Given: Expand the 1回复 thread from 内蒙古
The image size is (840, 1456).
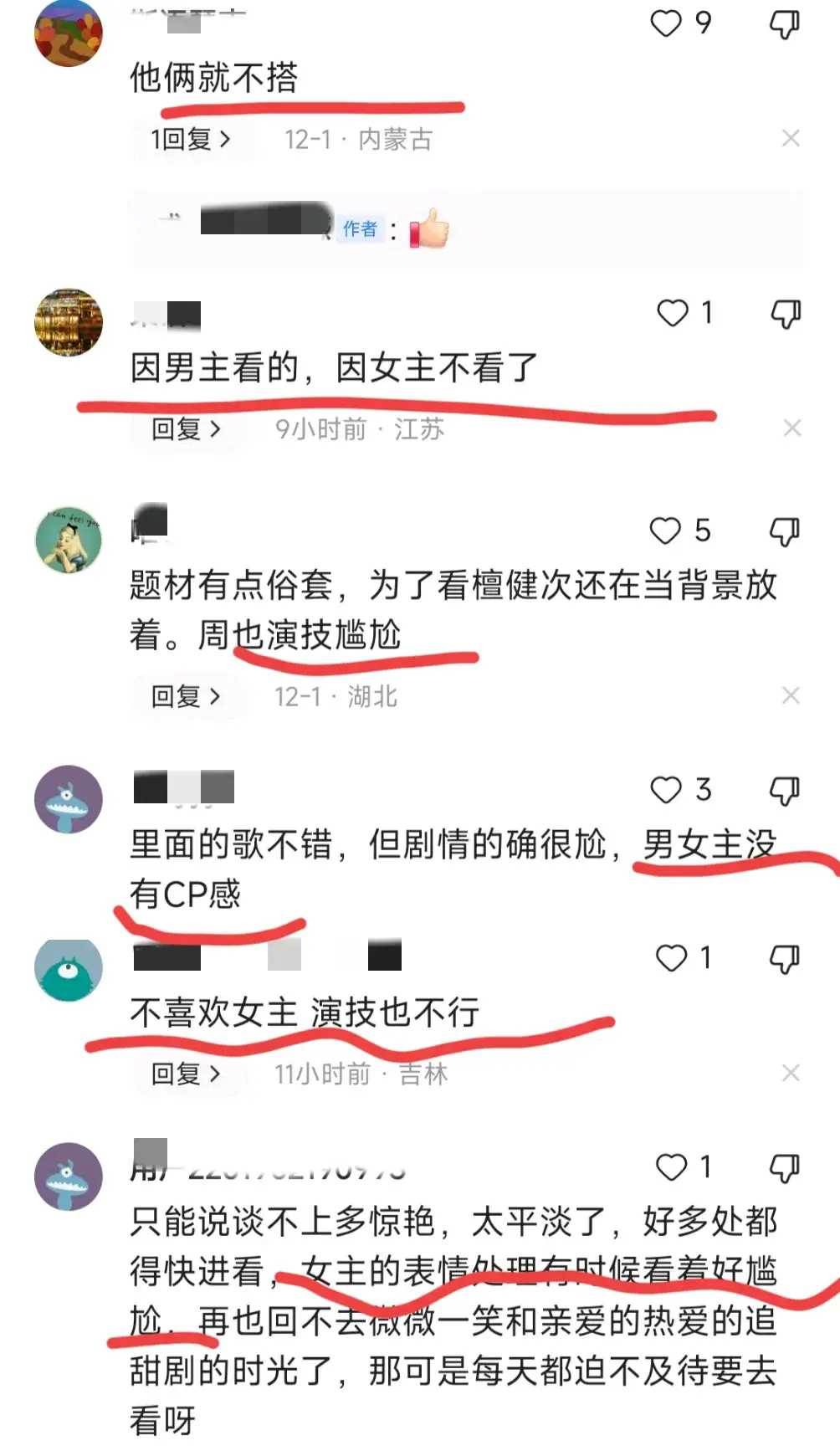Looking at the screenshot, I should click(x=190, y=139).
